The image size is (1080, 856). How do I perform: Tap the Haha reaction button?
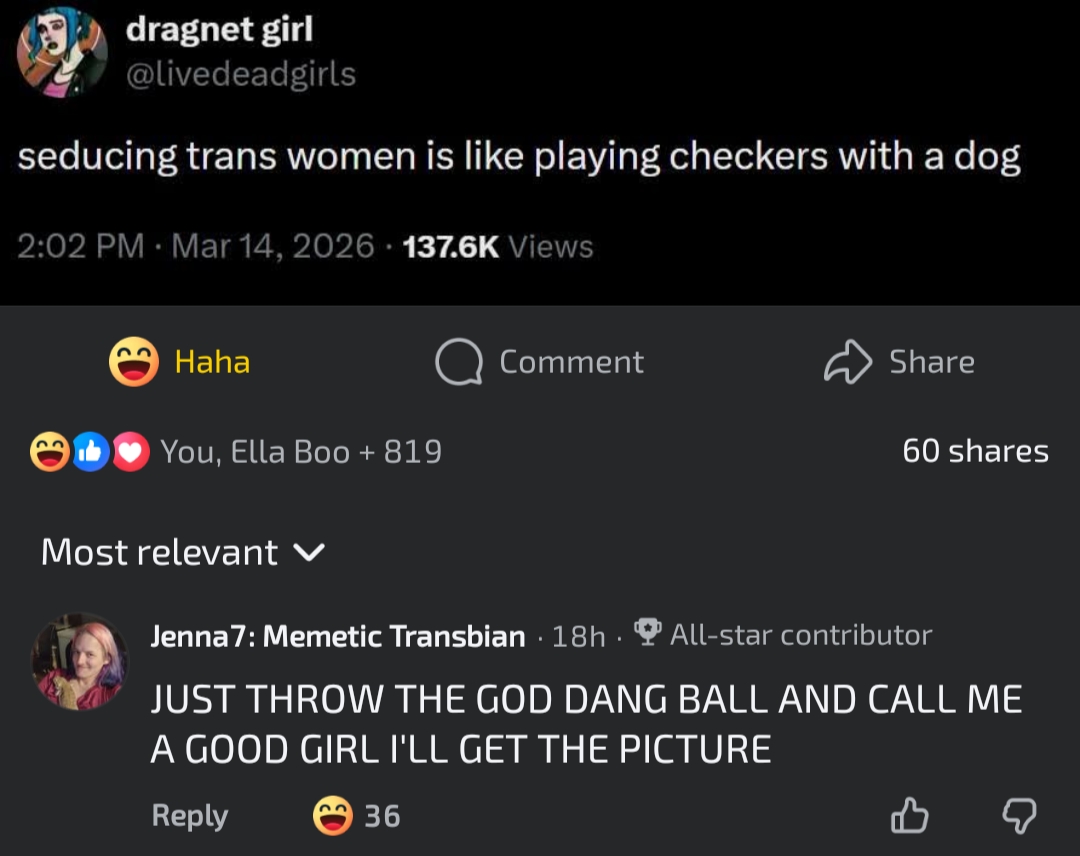pyautogui.click(x=180, y=362)
